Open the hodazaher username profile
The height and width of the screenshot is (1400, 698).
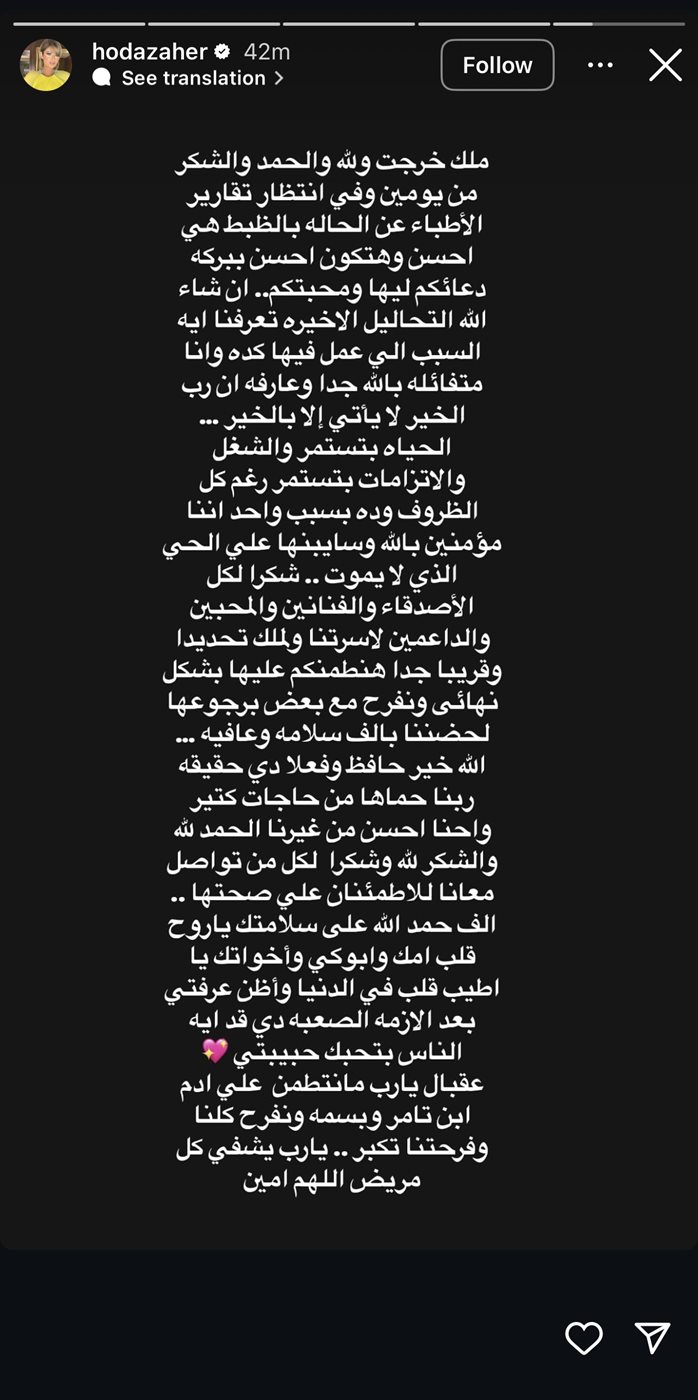click(x=149, y=52)
